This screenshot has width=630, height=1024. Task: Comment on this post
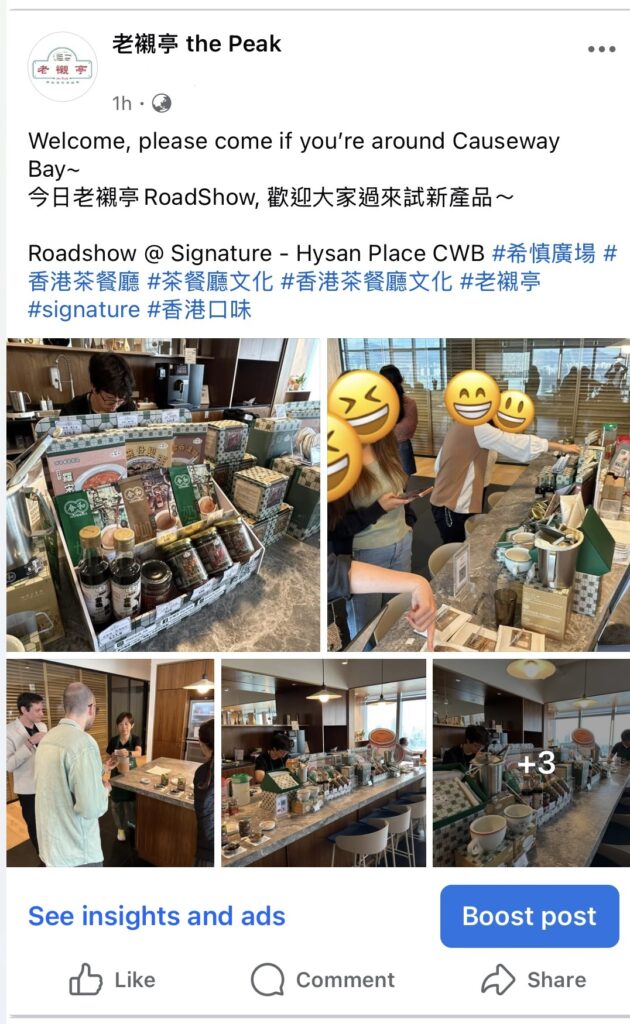(x=322, y=980)
